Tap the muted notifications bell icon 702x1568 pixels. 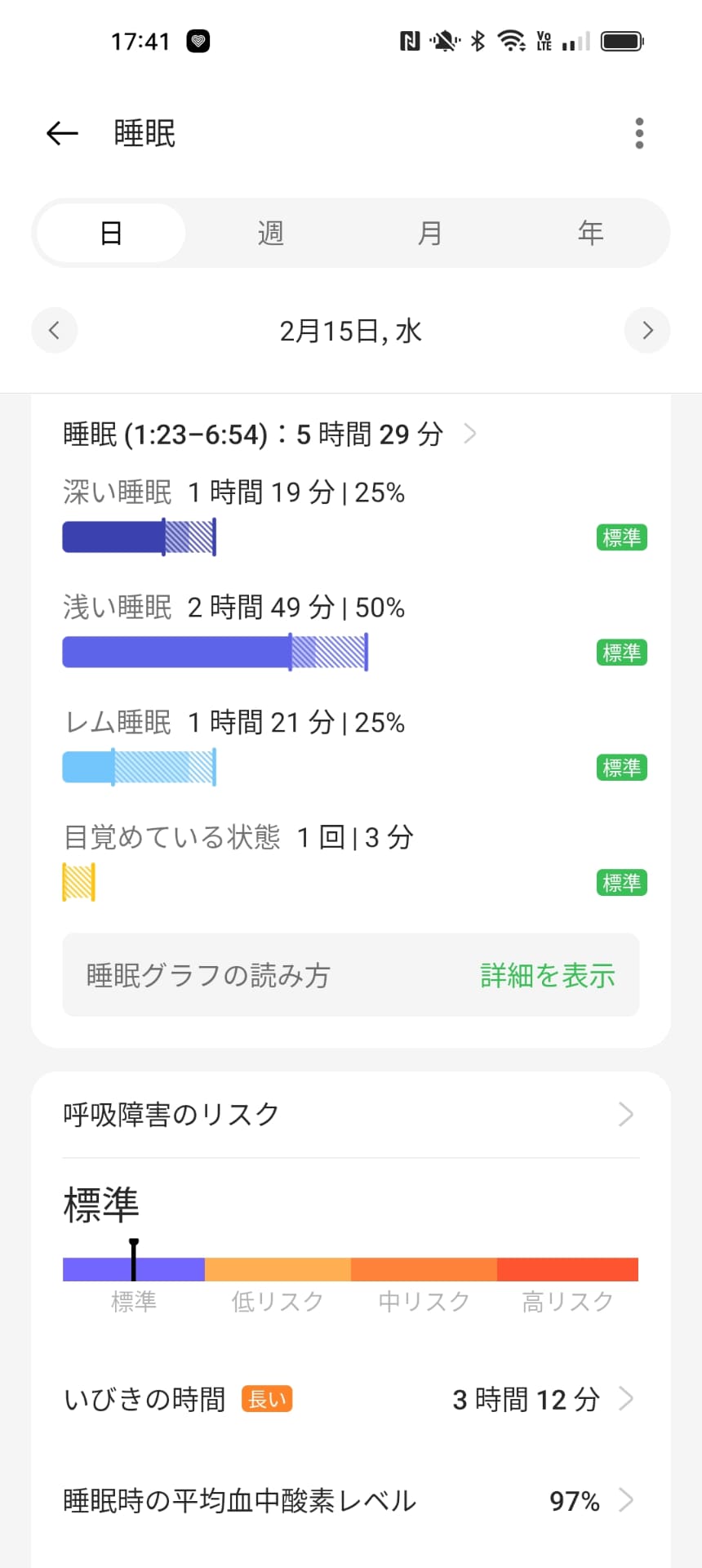(445, 39)
